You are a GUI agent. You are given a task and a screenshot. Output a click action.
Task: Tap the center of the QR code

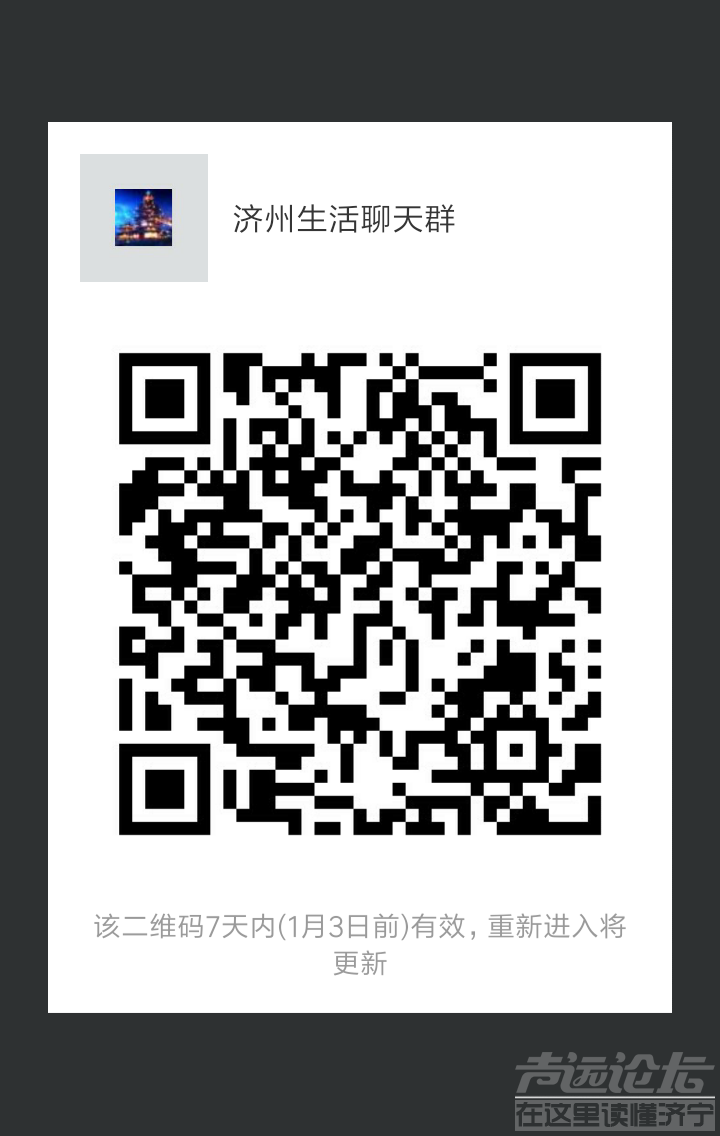click(x=360, y=595)
